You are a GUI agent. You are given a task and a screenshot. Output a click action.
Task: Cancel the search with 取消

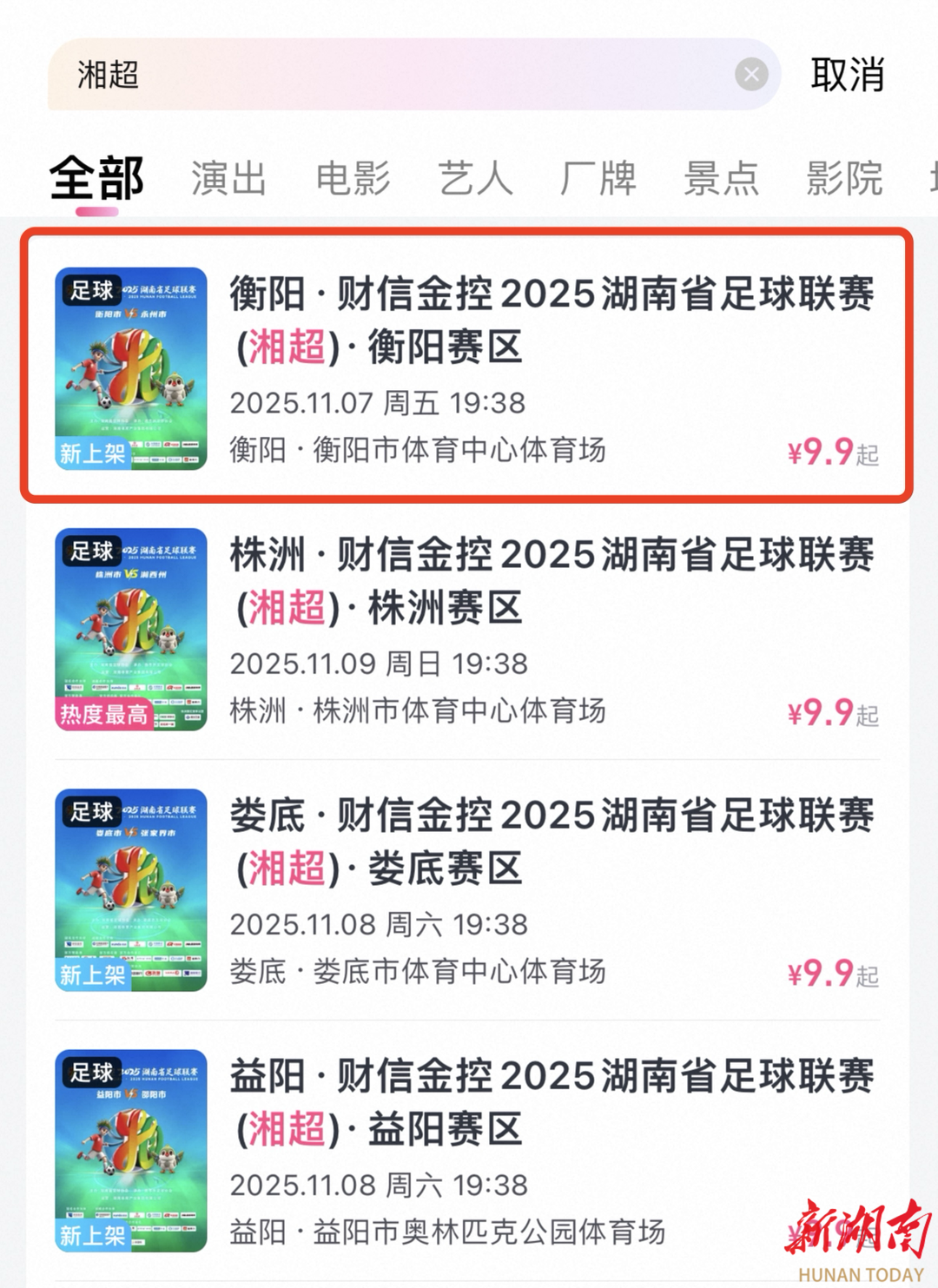[x=847, y=75]
